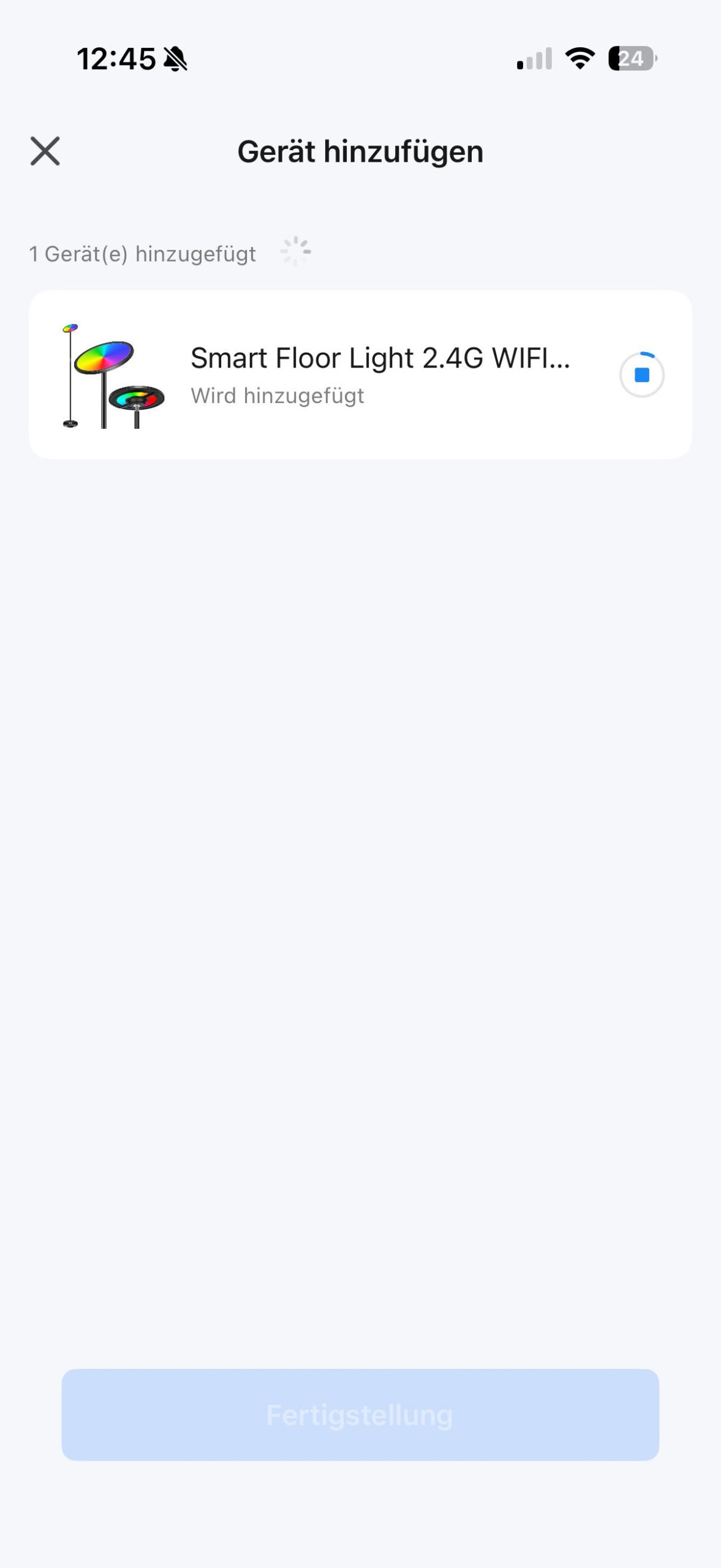Close the Gerät hinzufügen screen
The image size is (721, 1568).
45,151
